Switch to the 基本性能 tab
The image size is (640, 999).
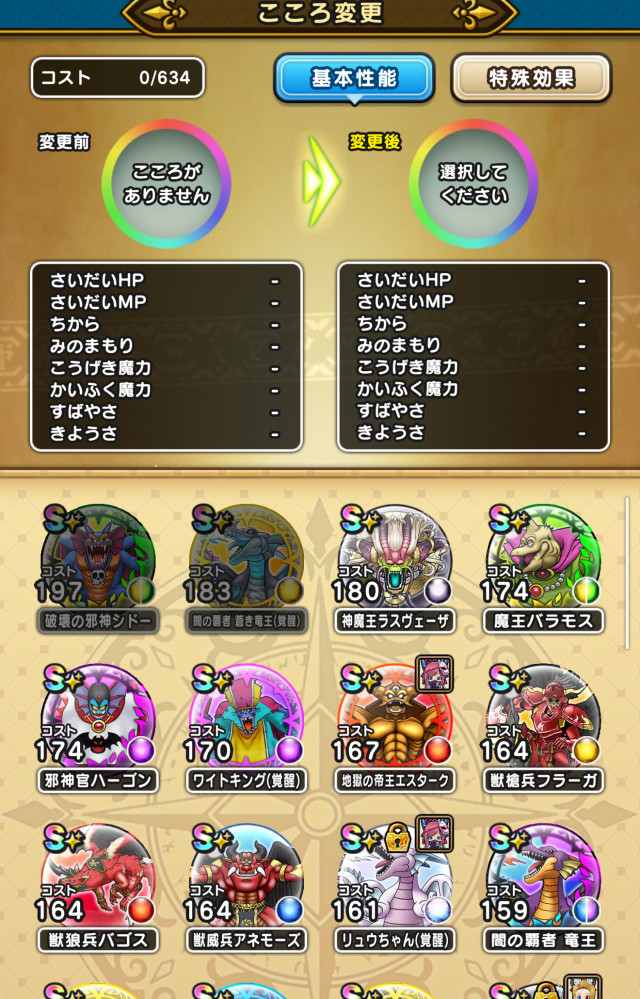point(354,78)
